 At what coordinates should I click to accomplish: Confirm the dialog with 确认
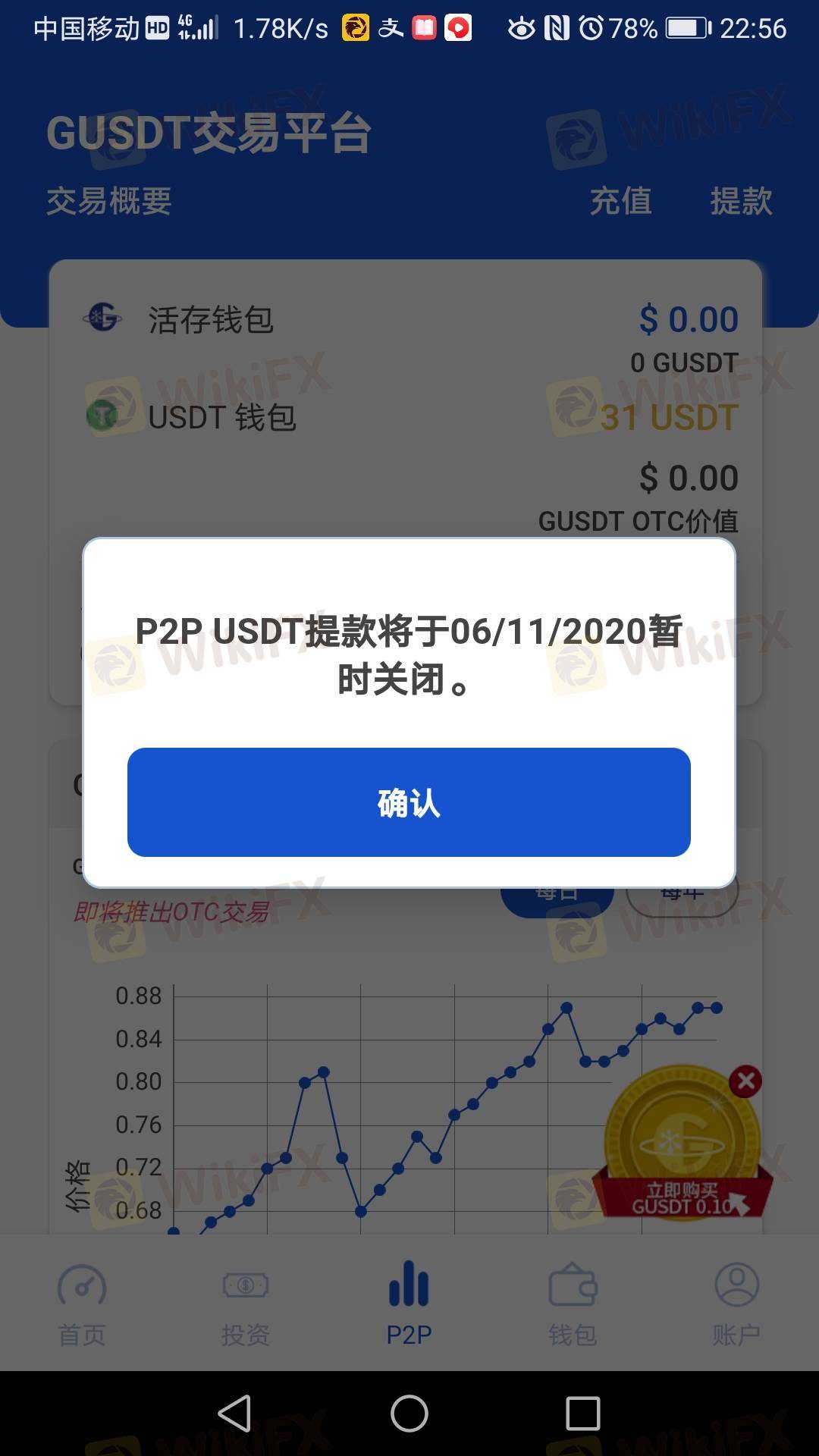409,802
